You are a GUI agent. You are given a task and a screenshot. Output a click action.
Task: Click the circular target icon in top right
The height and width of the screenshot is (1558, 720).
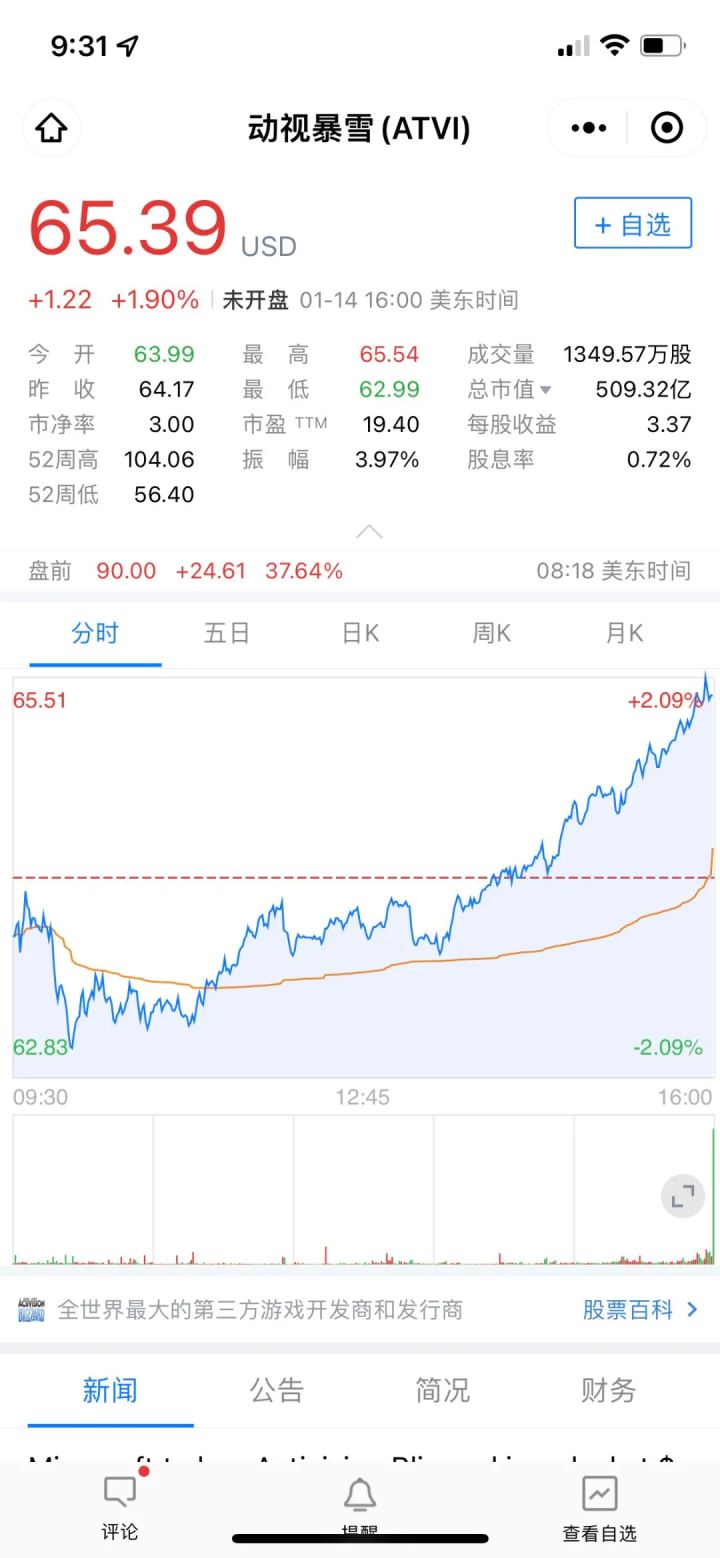click(668, 128)
